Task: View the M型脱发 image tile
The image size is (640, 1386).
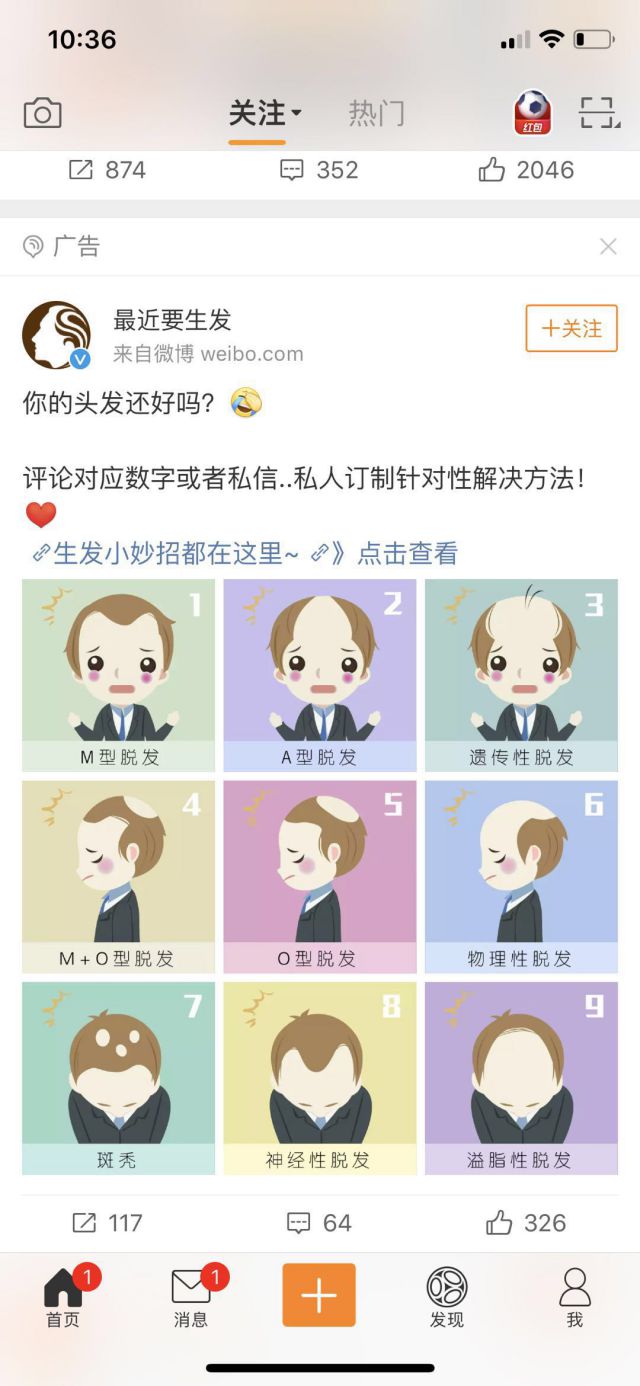Action: 118,675
